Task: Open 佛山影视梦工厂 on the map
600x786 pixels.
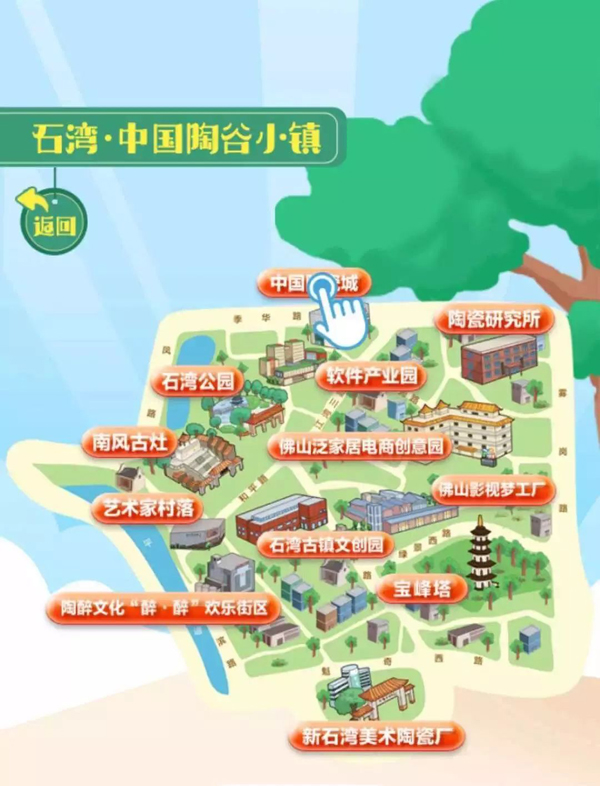Action: point(495,490)
